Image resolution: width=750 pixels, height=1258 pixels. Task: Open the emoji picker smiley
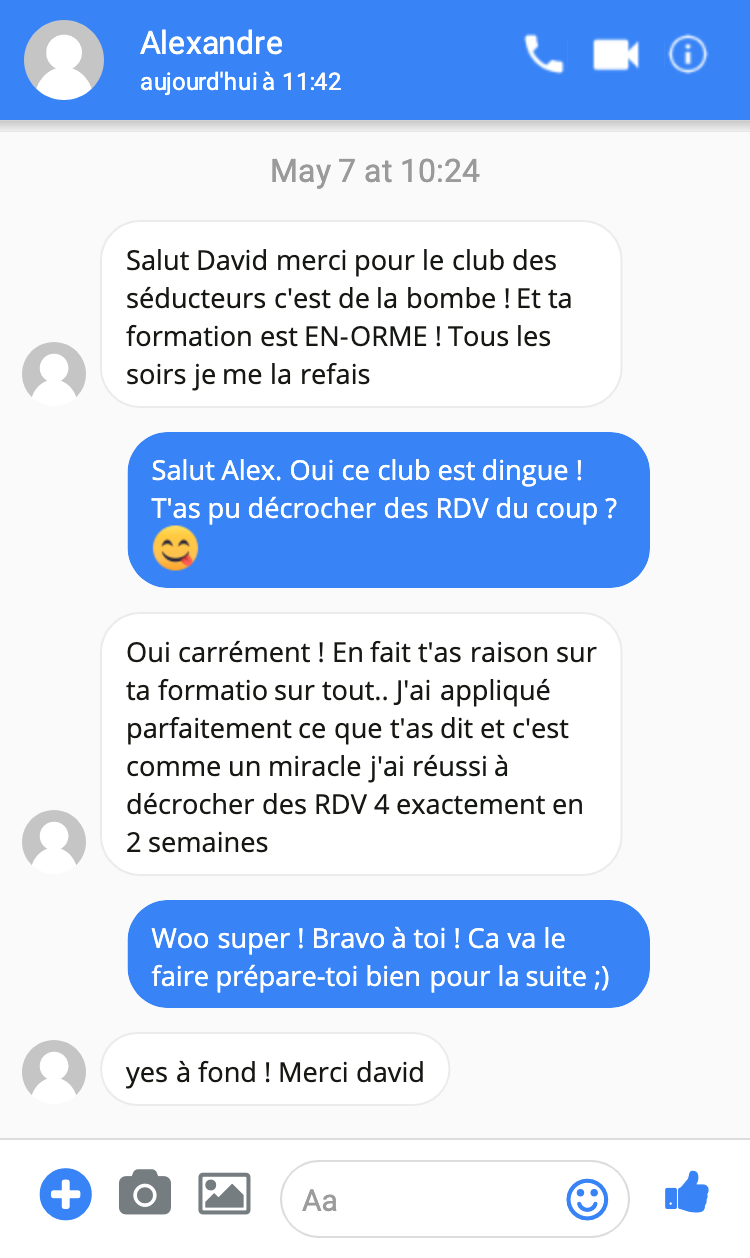tap(587, 1199)
